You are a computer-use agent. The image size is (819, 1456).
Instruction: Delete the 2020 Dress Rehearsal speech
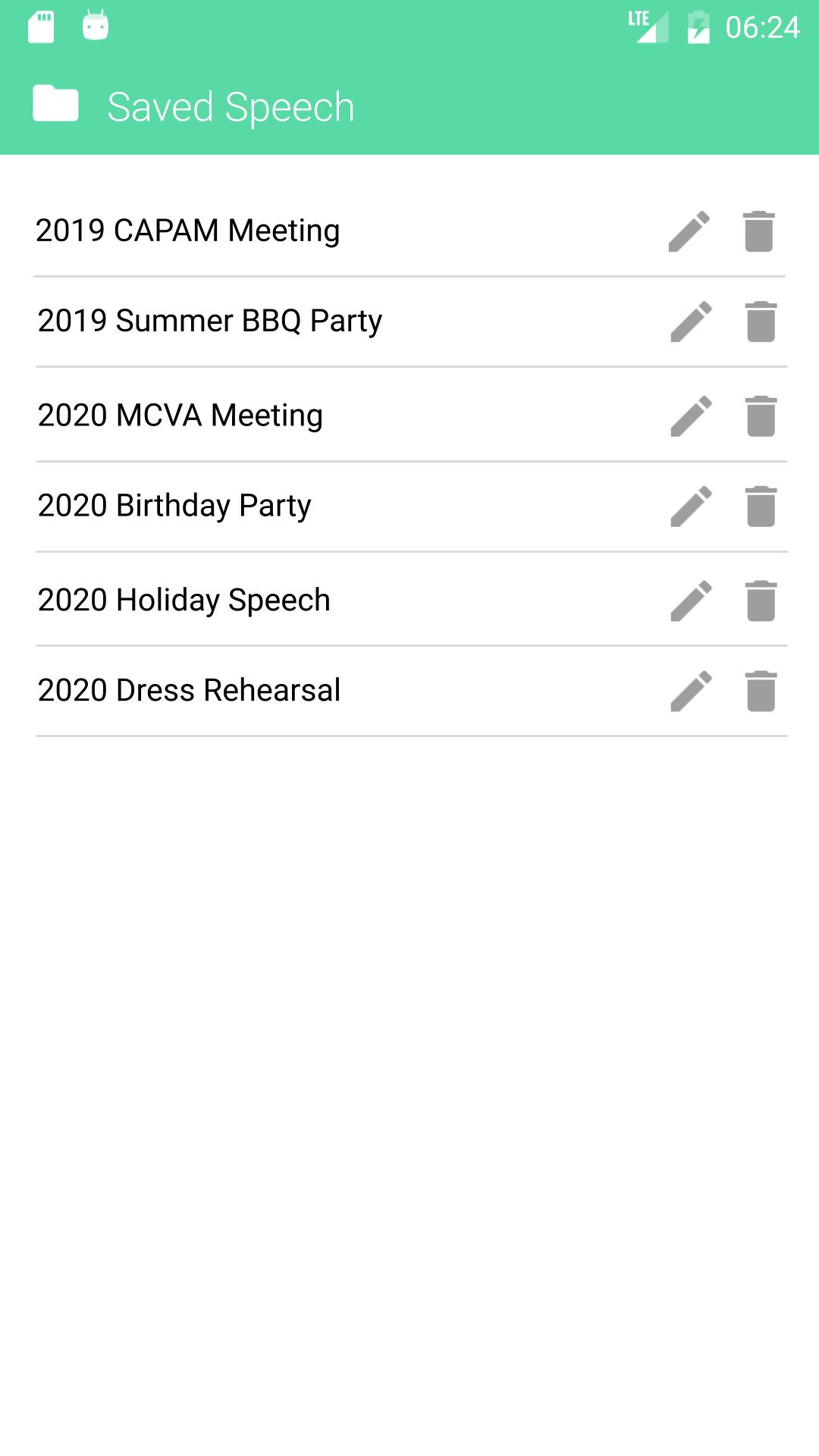(x=761, y=691)
